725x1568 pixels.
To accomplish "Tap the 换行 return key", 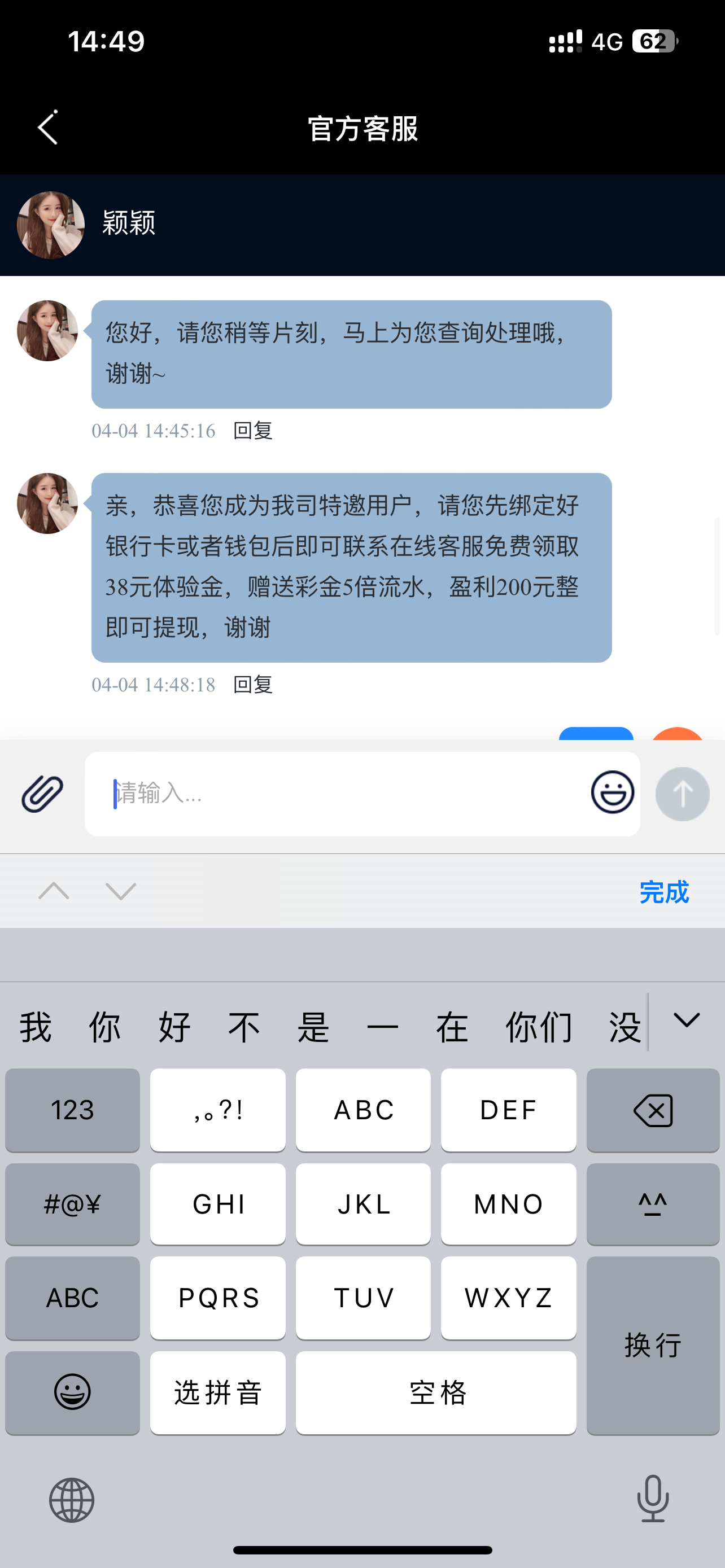I will click(x=653, y=1345).
